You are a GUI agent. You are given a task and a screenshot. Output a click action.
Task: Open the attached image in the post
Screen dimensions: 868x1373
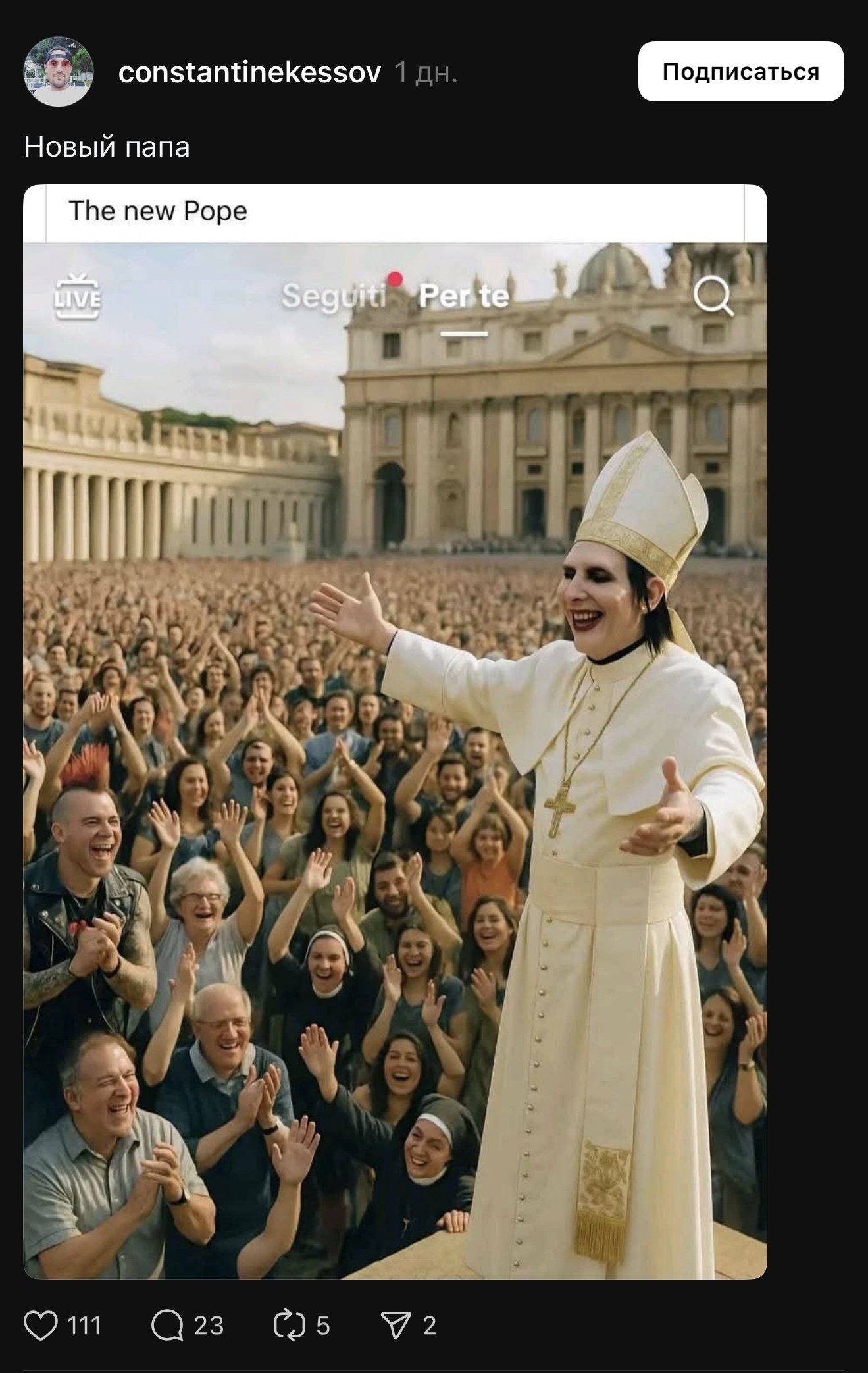pyautogui.click(x=395, y=731)
